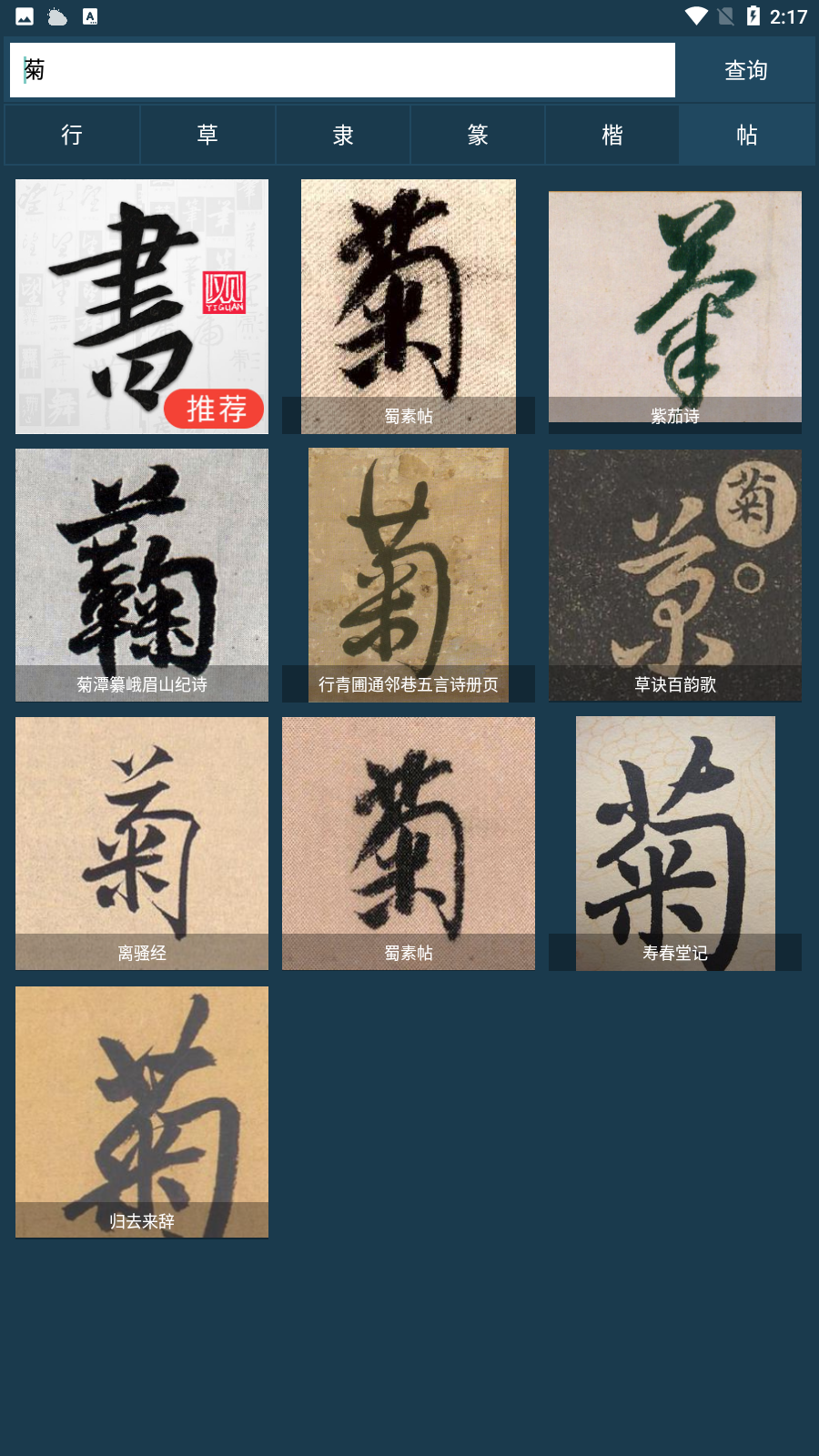Open the 离骚经 character tile
This screenshot has width=819, height=1456.
[142, 843]
